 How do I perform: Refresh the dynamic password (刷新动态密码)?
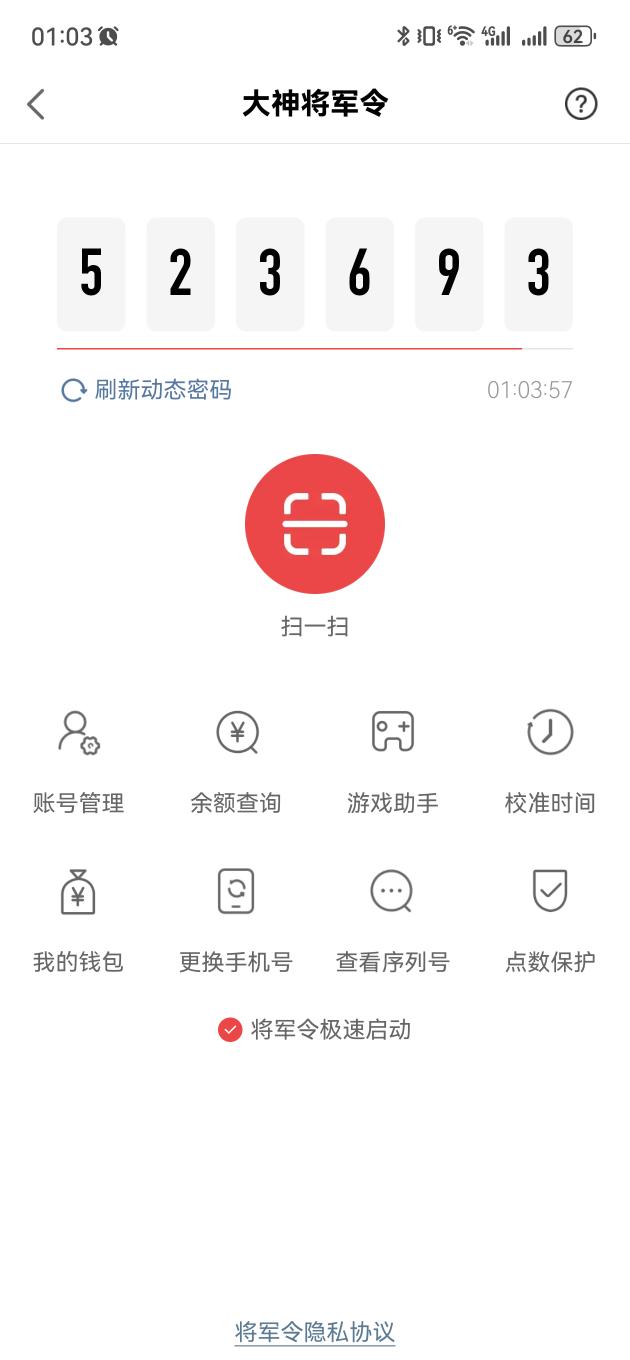pyautogui.click(x=146, y=390)
